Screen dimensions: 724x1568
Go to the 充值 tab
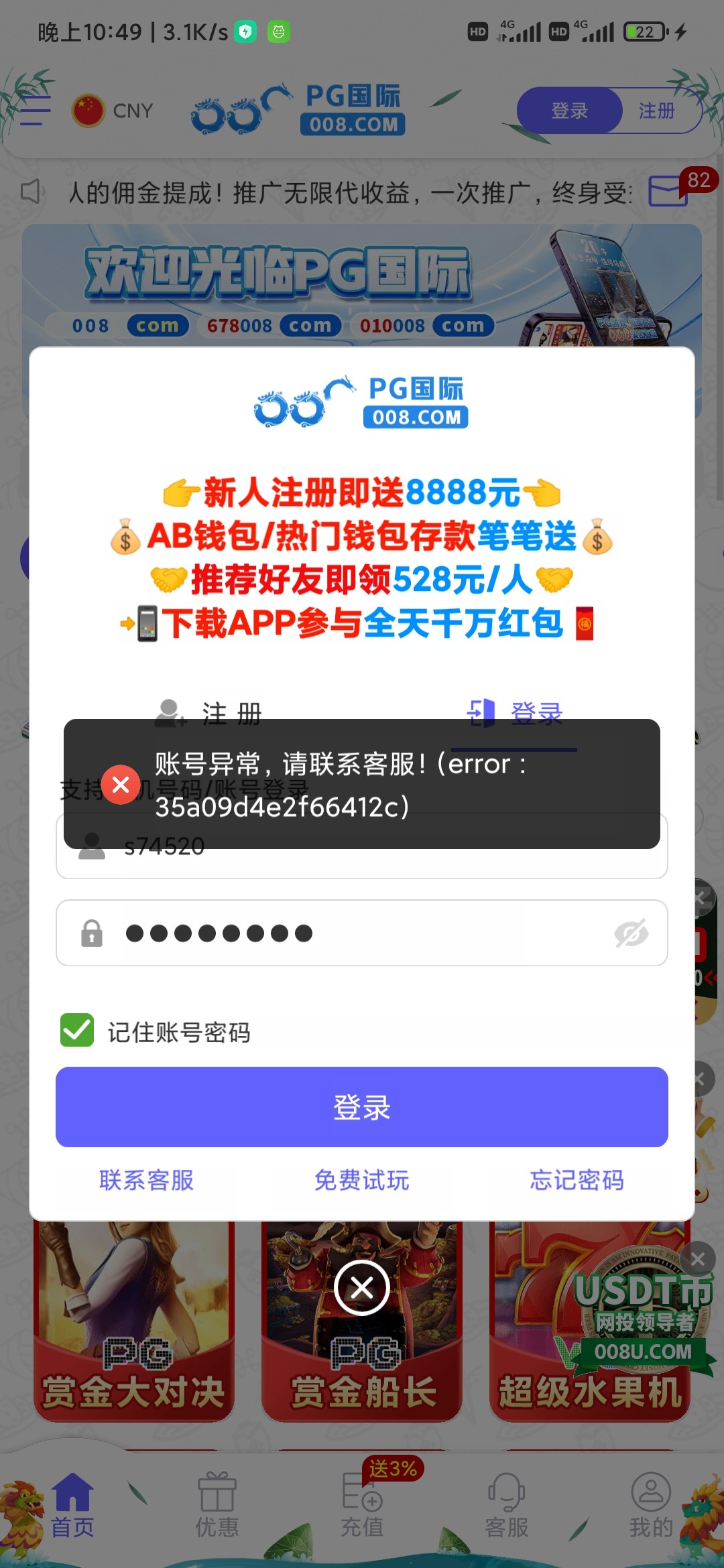[362, 1504]
